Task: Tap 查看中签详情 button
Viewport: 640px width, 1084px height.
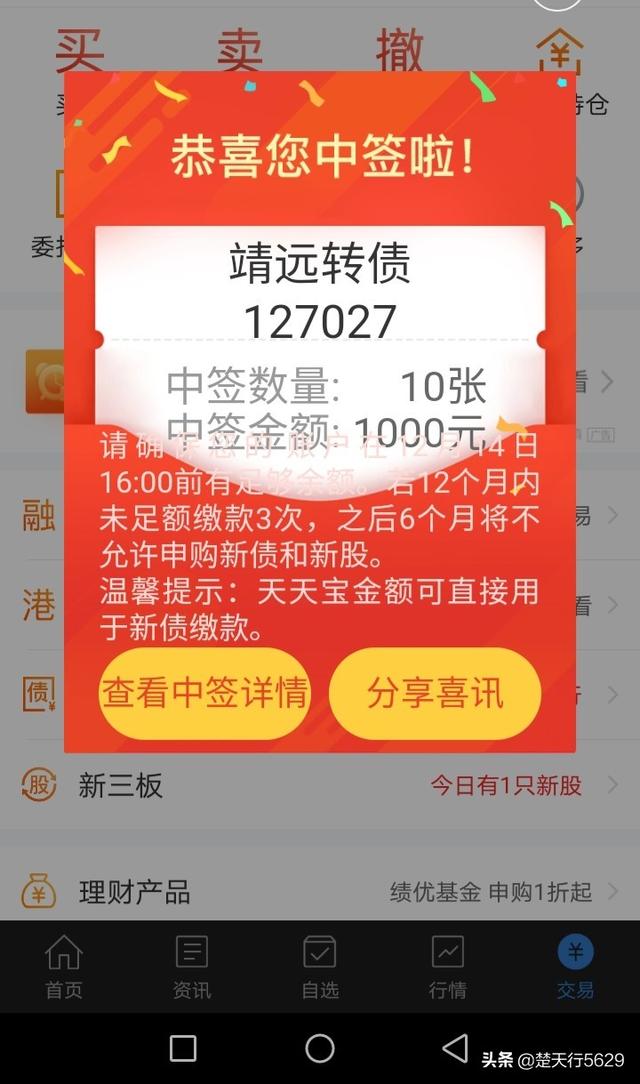Action: click(x=204, y=693)
